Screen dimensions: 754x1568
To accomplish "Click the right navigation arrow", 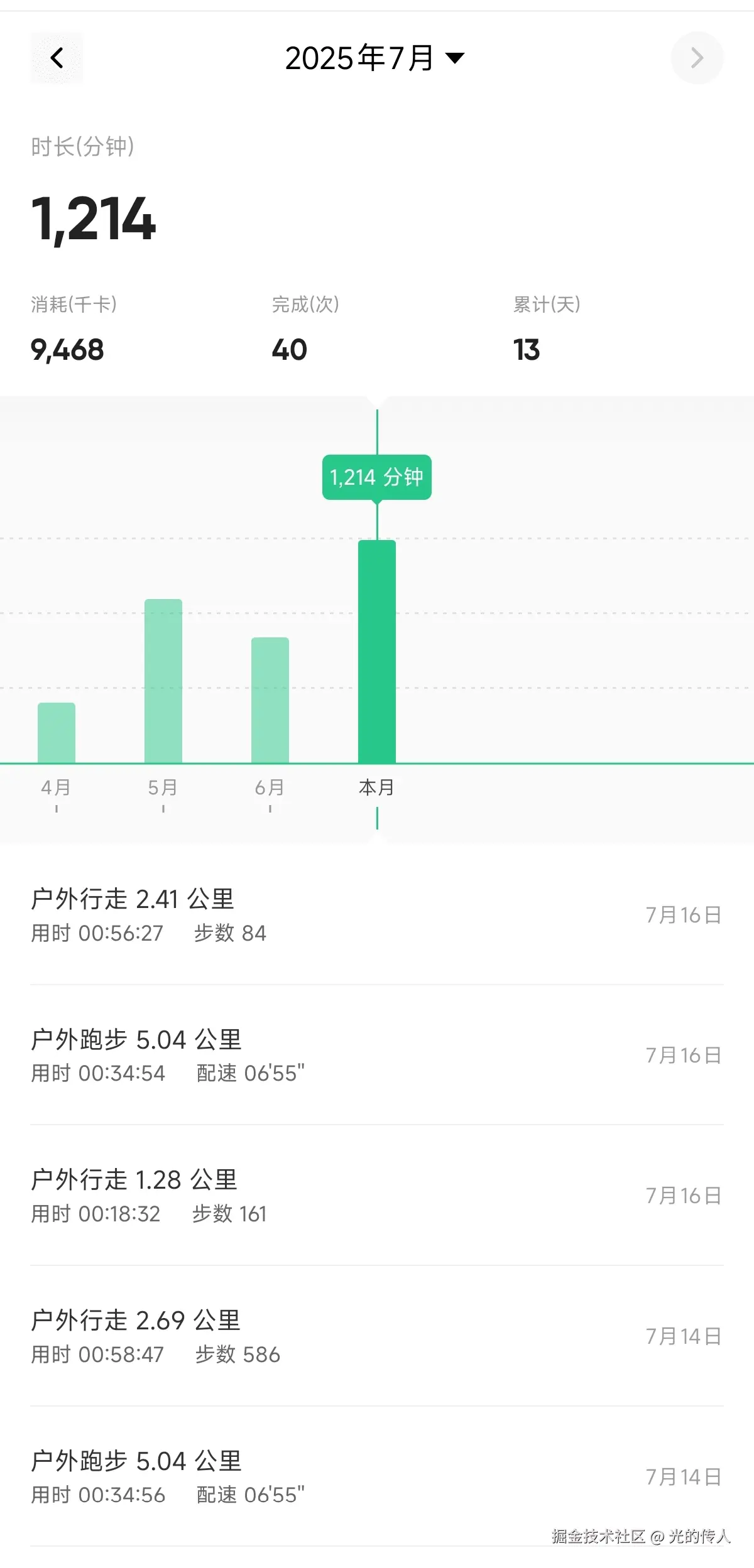I will pos(697,58).
